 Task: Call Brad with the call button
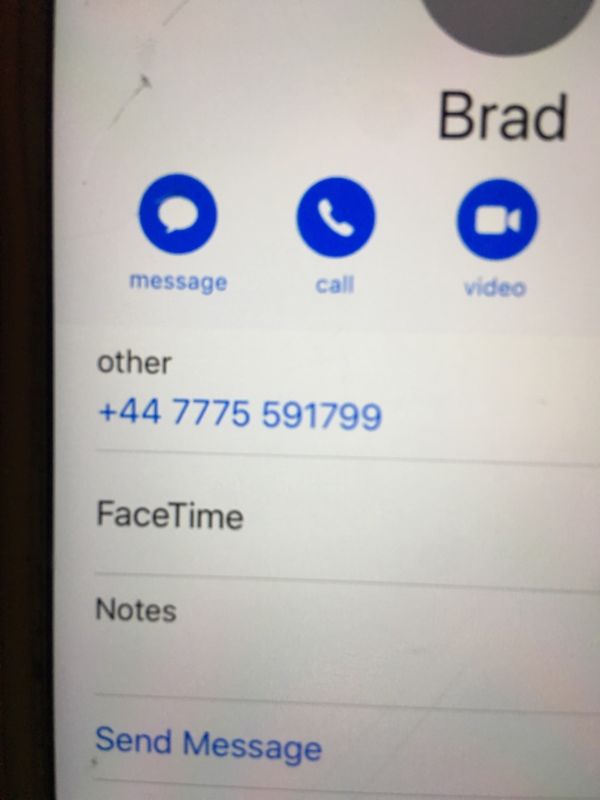335,221
